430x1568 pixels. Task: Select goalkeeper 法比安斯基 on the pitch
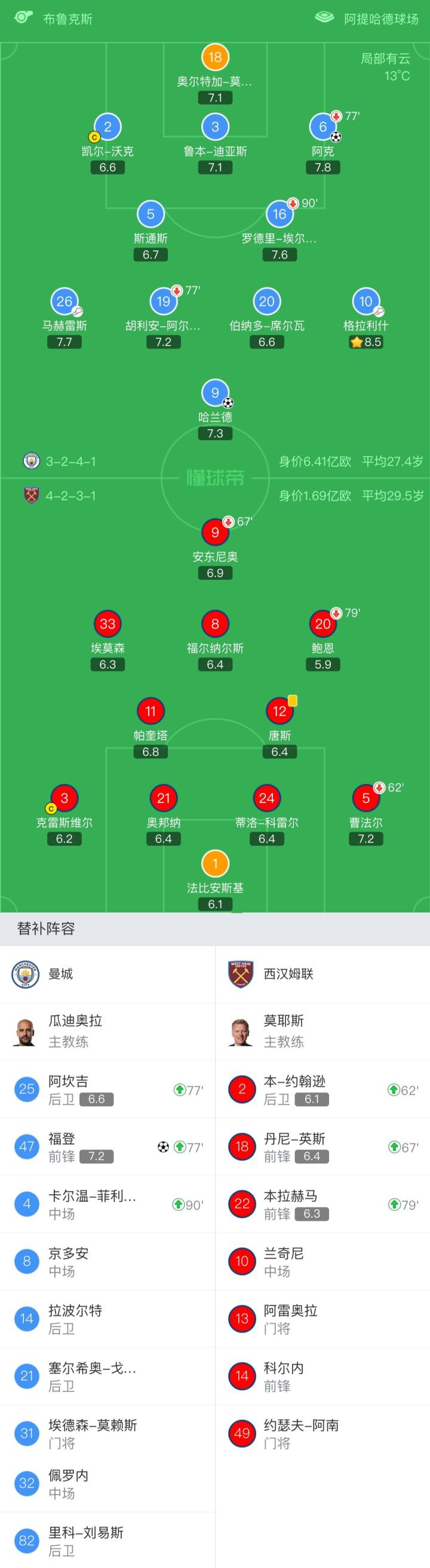click(x=215, y=864)
